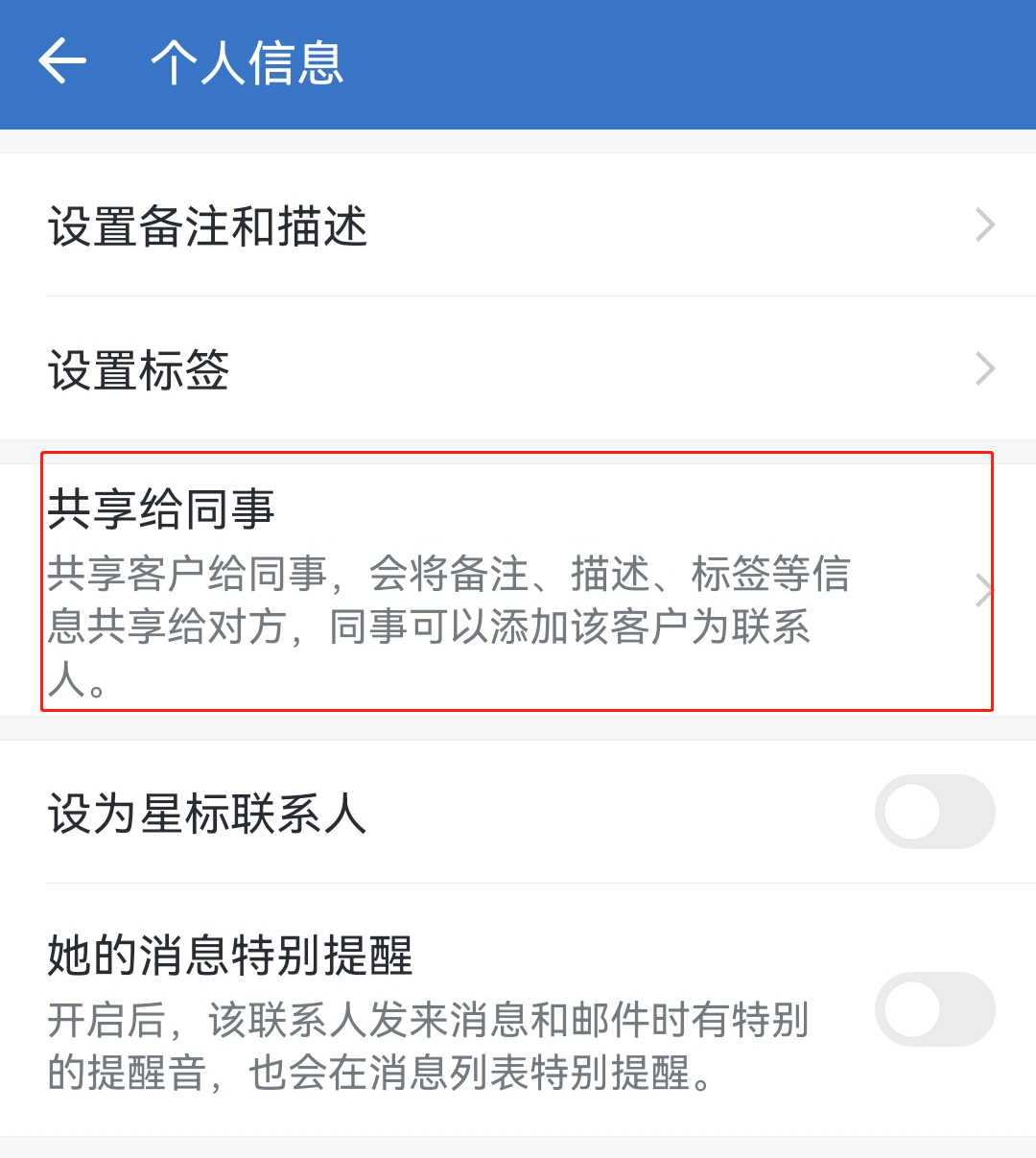This screenshot has height=1158, width=1036.
Task: Open 共享给同事 option
Action: point(518,587)
